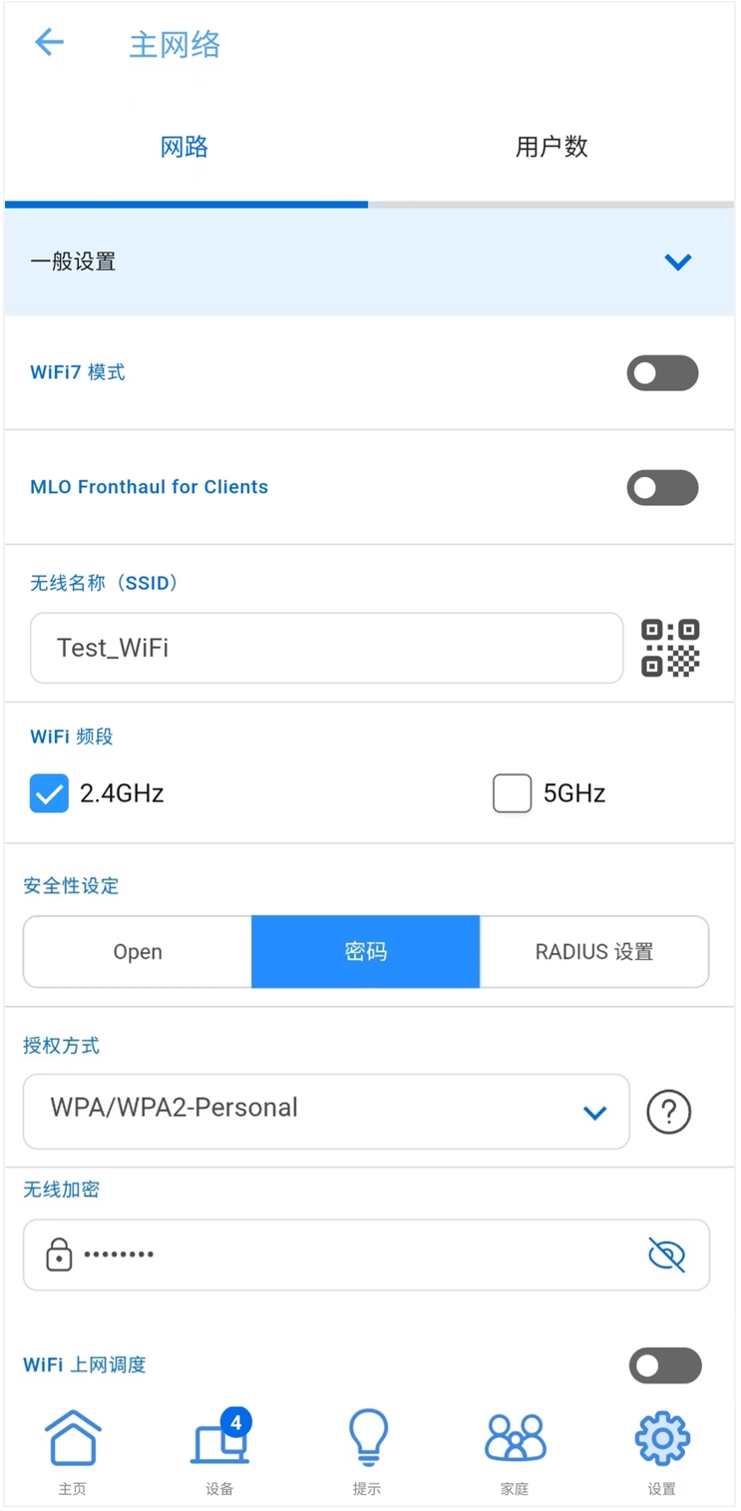The height and width of the screenshot is (1511, 741).
Task: Choose the RADIUS 设置 security option
Action: click(594, 952)
